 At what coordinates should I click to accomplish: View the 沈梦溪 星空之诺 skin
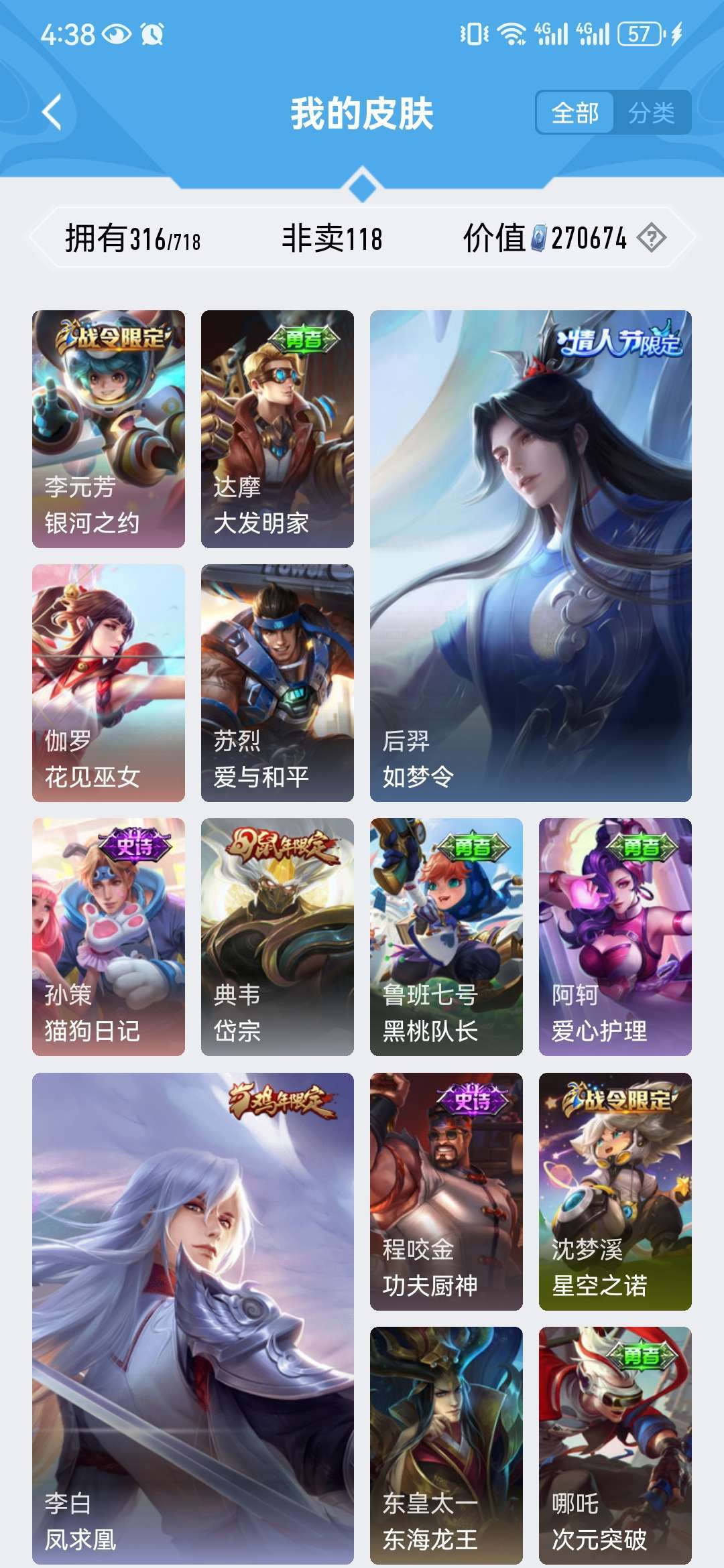[615, 1191]
